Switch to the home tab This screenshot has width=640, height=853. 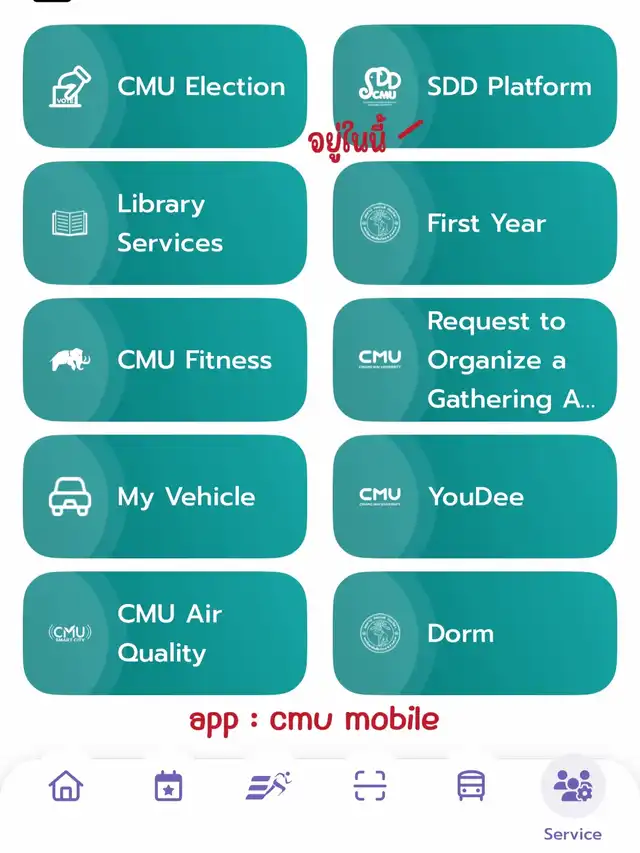click(66, 786)
